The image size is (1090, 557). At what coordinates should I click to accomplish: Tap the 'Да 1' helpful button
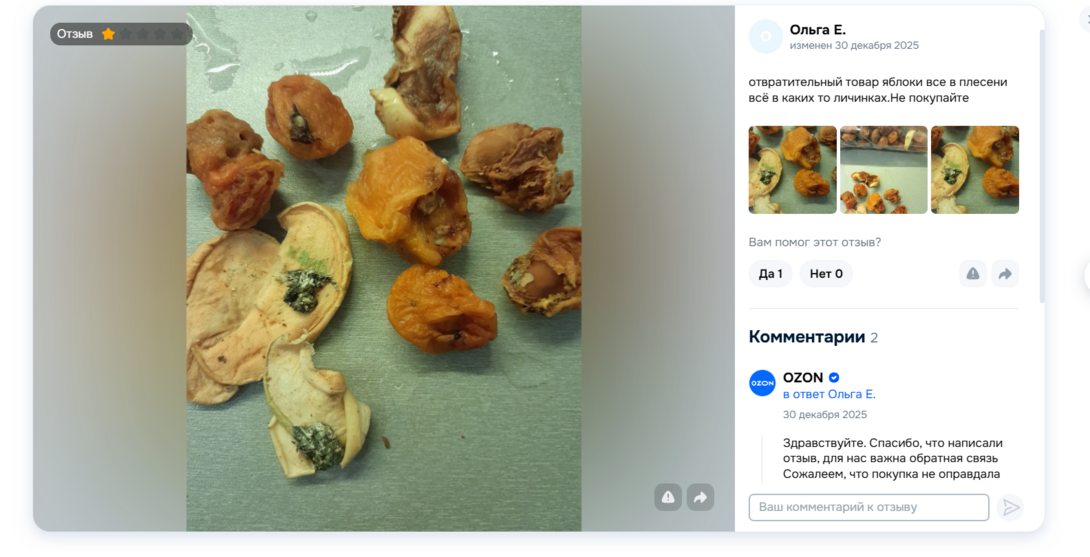tap(770, 274)
